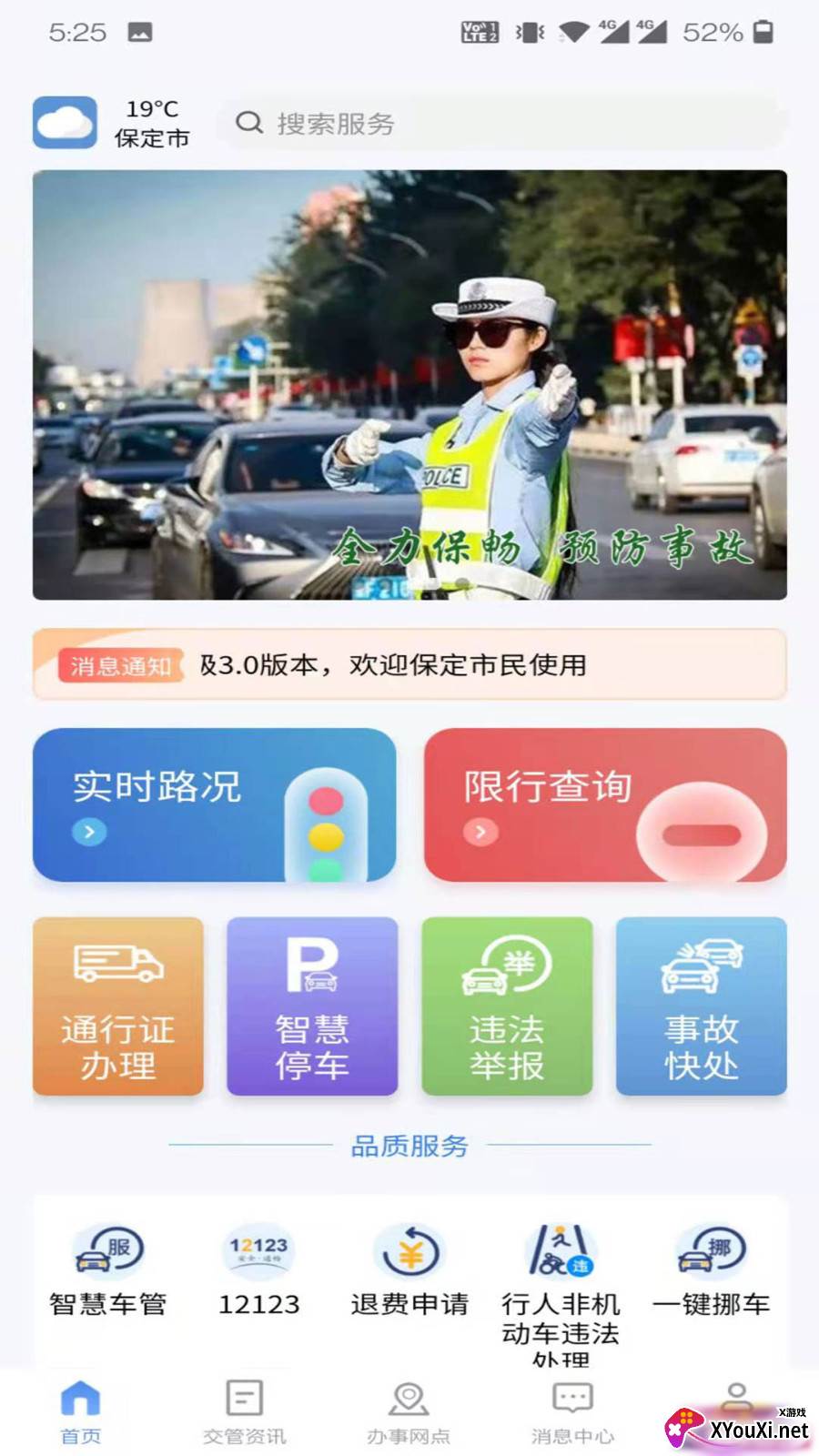This screenshot has width=819, height=1456.
Task: Open the 搜索服务 search box
Action: coord(500,123)
